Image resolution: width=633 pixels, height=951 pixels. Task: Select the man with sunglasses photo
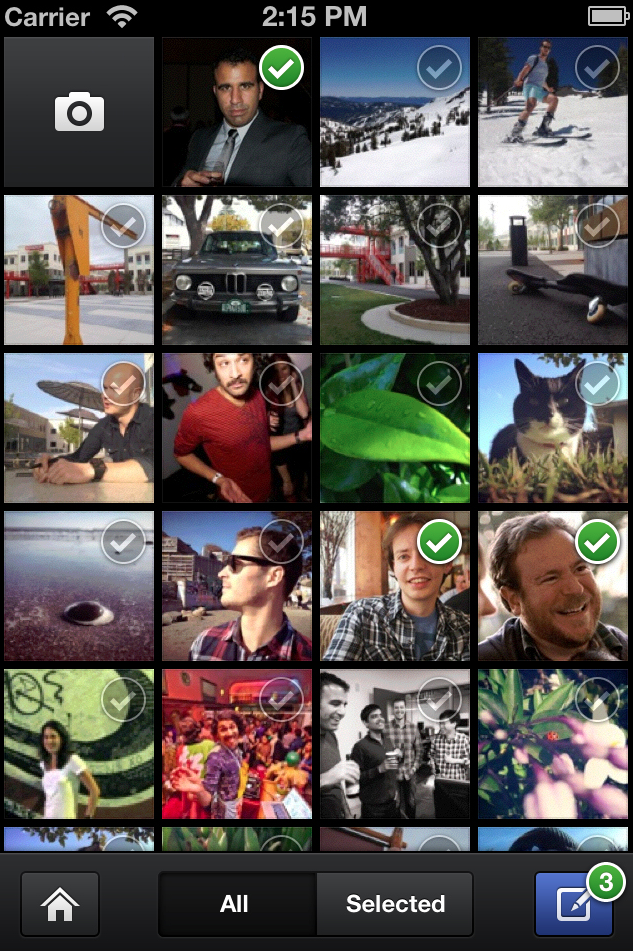click(x=237, y=586)
